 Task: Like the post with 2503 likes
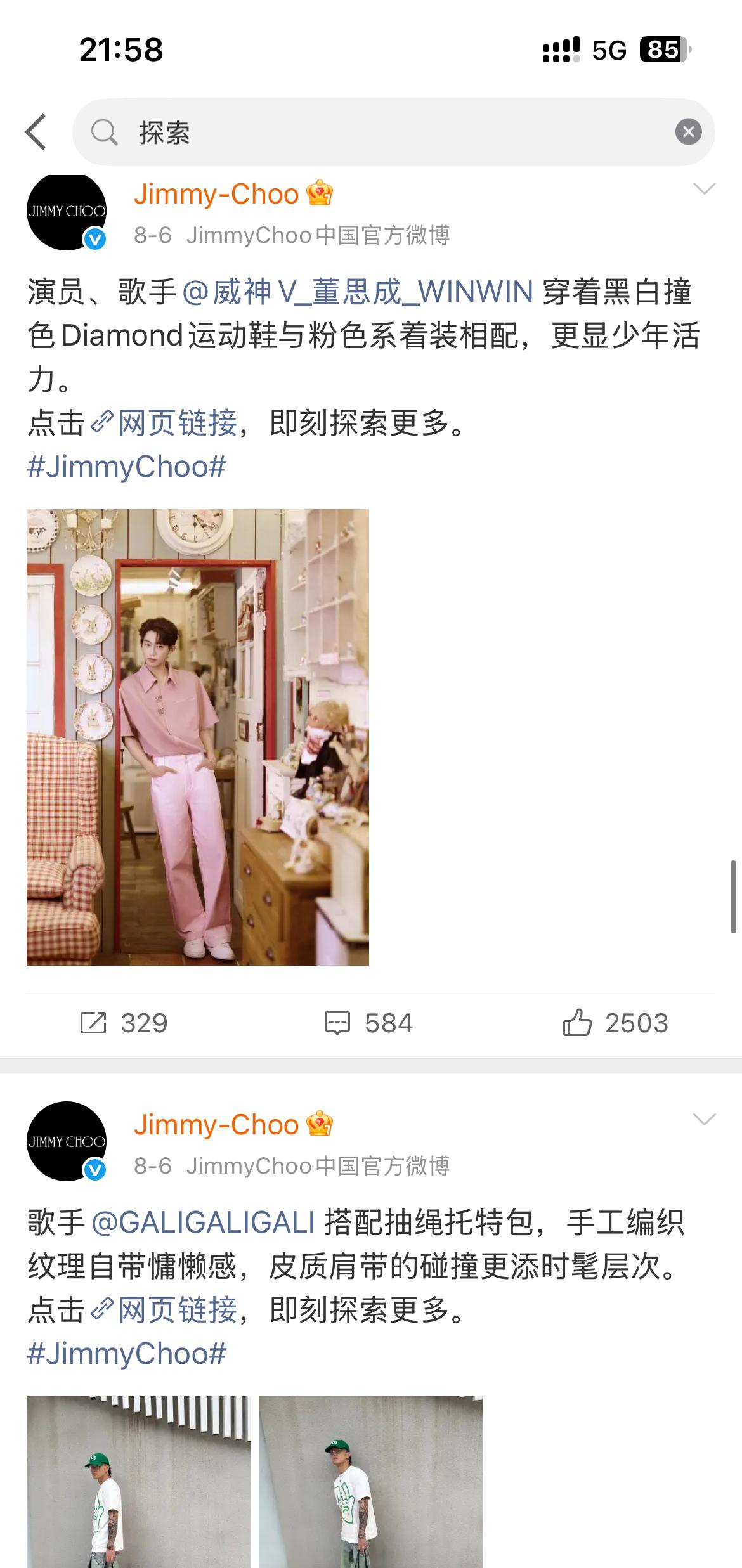point(615,1023)
